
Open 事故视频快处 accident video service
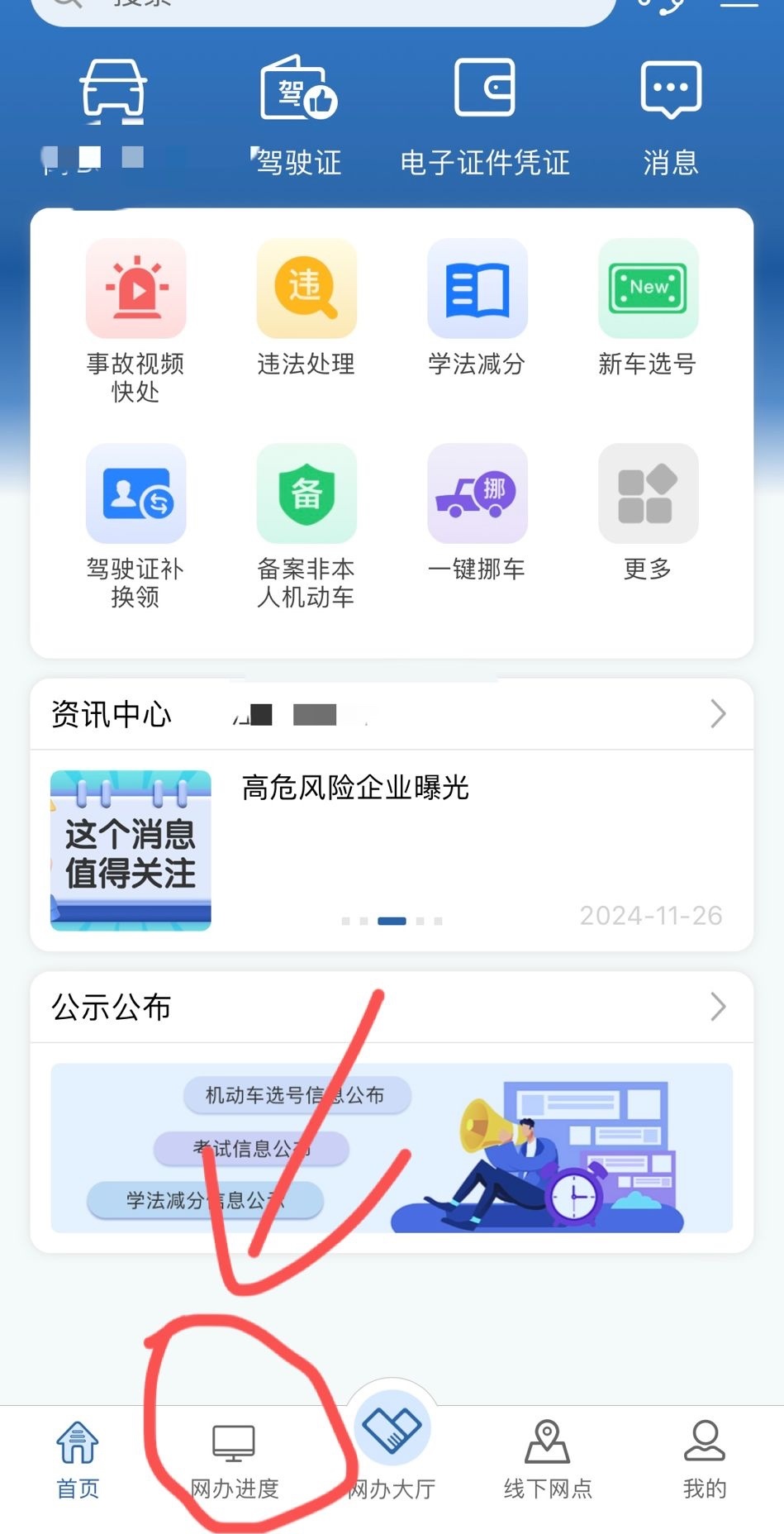pyautogui.click(x=135, y=318)
